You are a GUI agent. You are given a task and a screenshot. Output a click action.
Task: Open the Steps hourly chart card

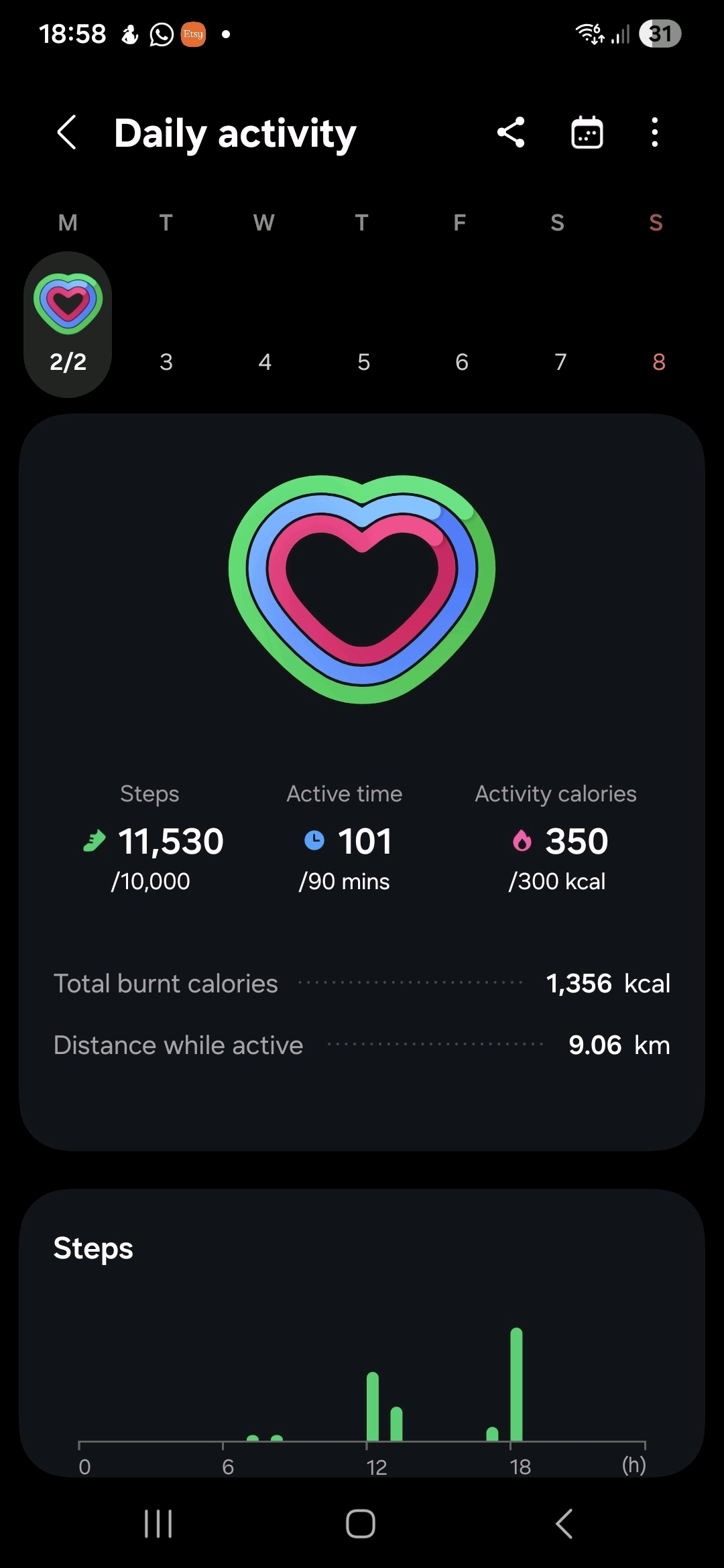click(362, 1333)
